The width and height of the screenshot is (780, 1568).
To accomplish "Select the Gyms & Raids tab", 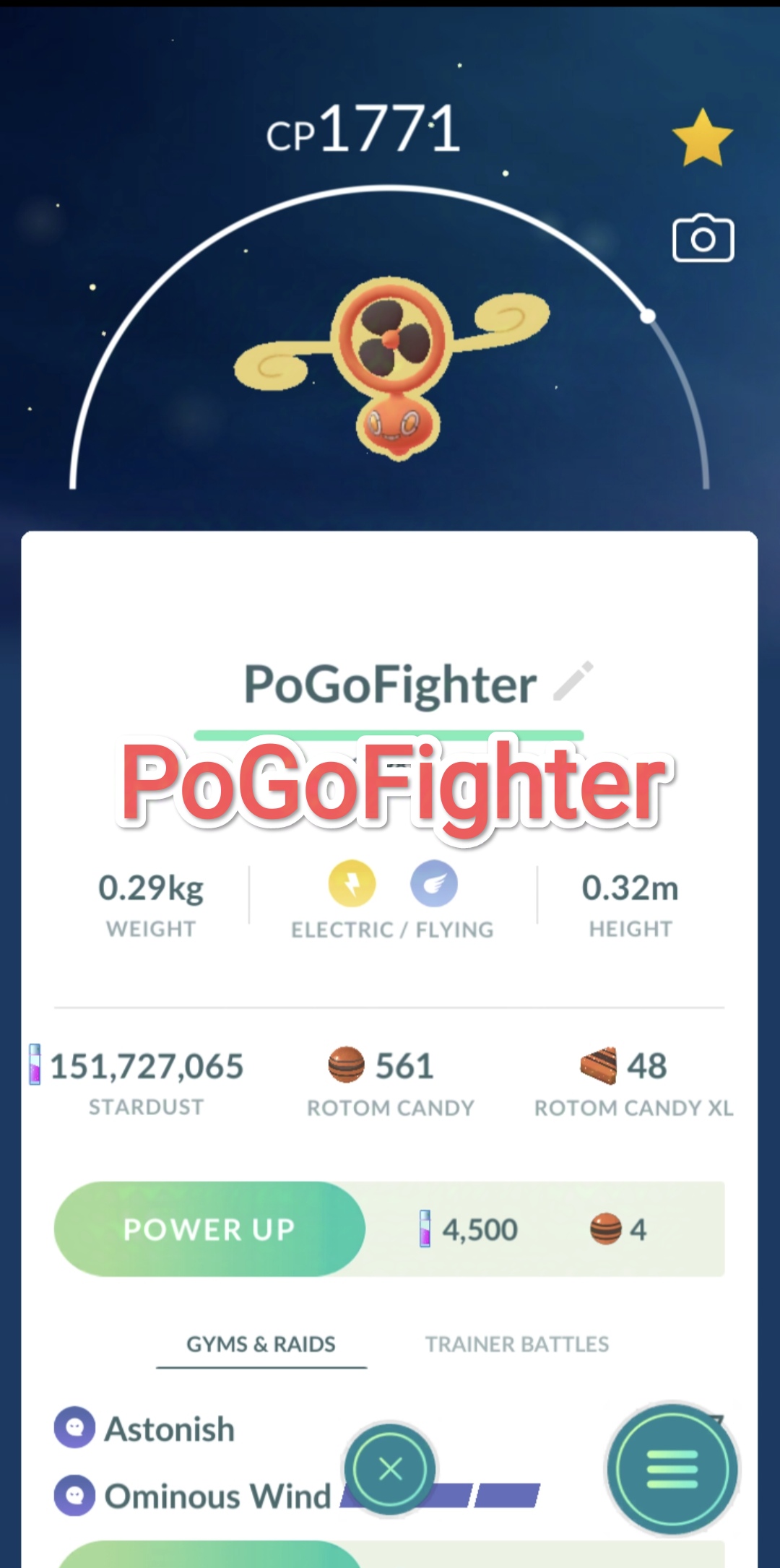I will click(x=261, y=1344).
